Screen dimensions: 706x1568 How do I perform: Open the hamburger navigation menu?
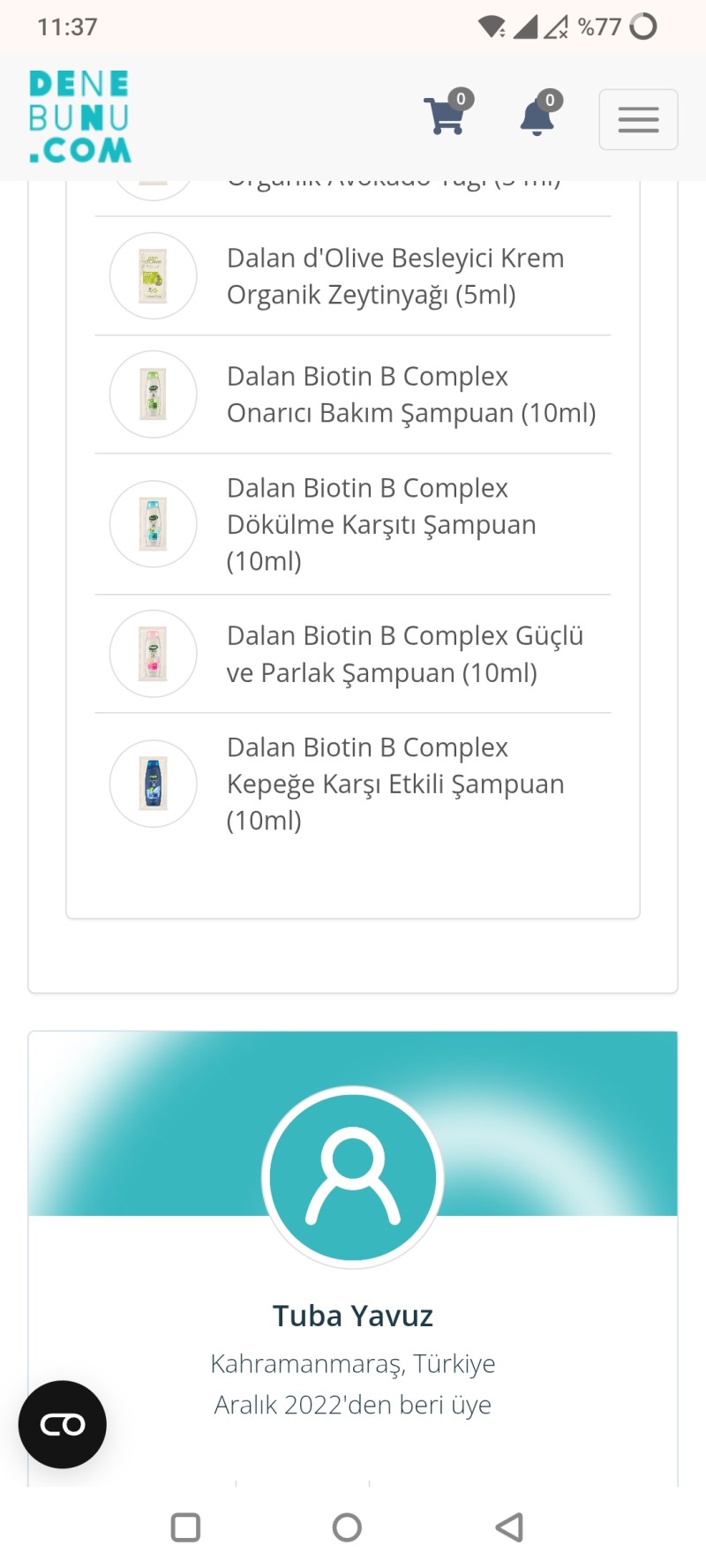[x=638, y=119]
